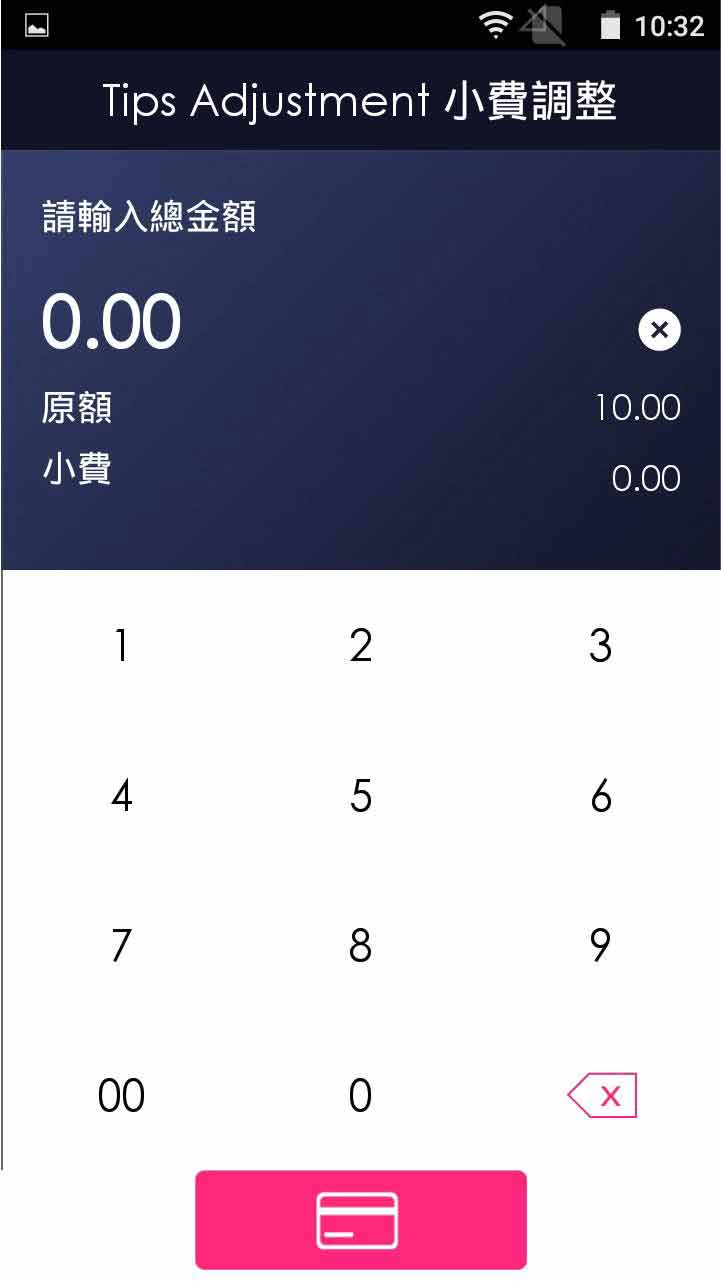Enter digit 3 on keypad
This screenshot has width=721, height=1281.
(x=600, y=646)
